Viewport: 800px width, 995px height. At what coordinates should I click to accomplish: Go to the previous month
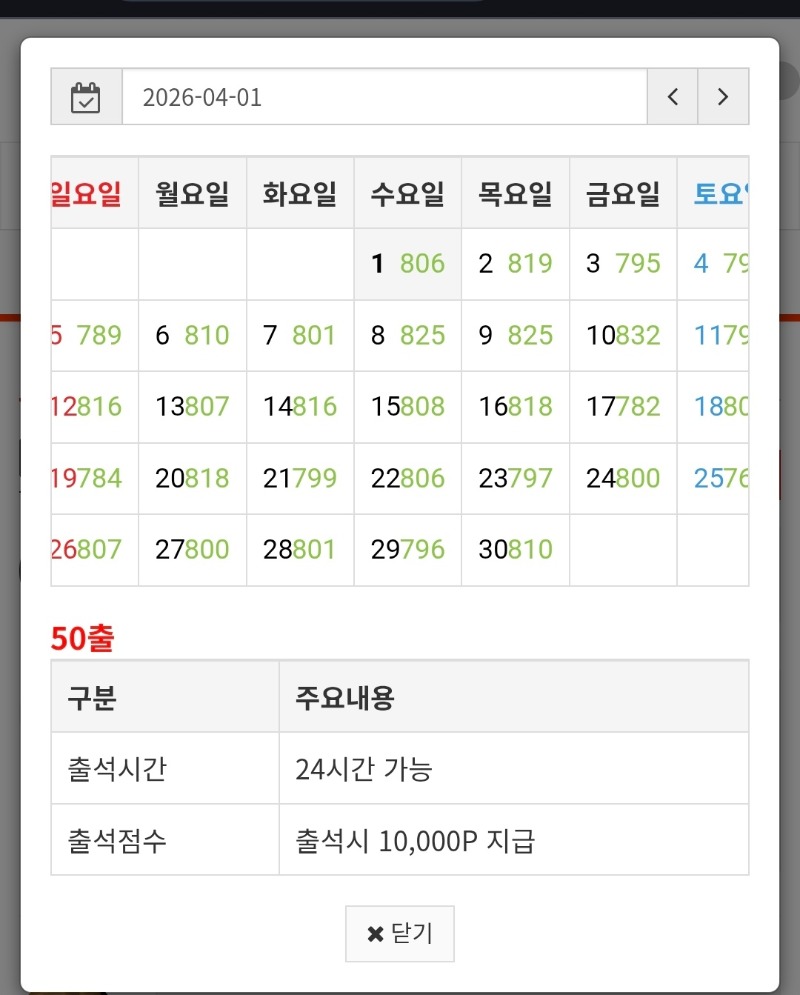pyautogui.click(x=672, y=96)
